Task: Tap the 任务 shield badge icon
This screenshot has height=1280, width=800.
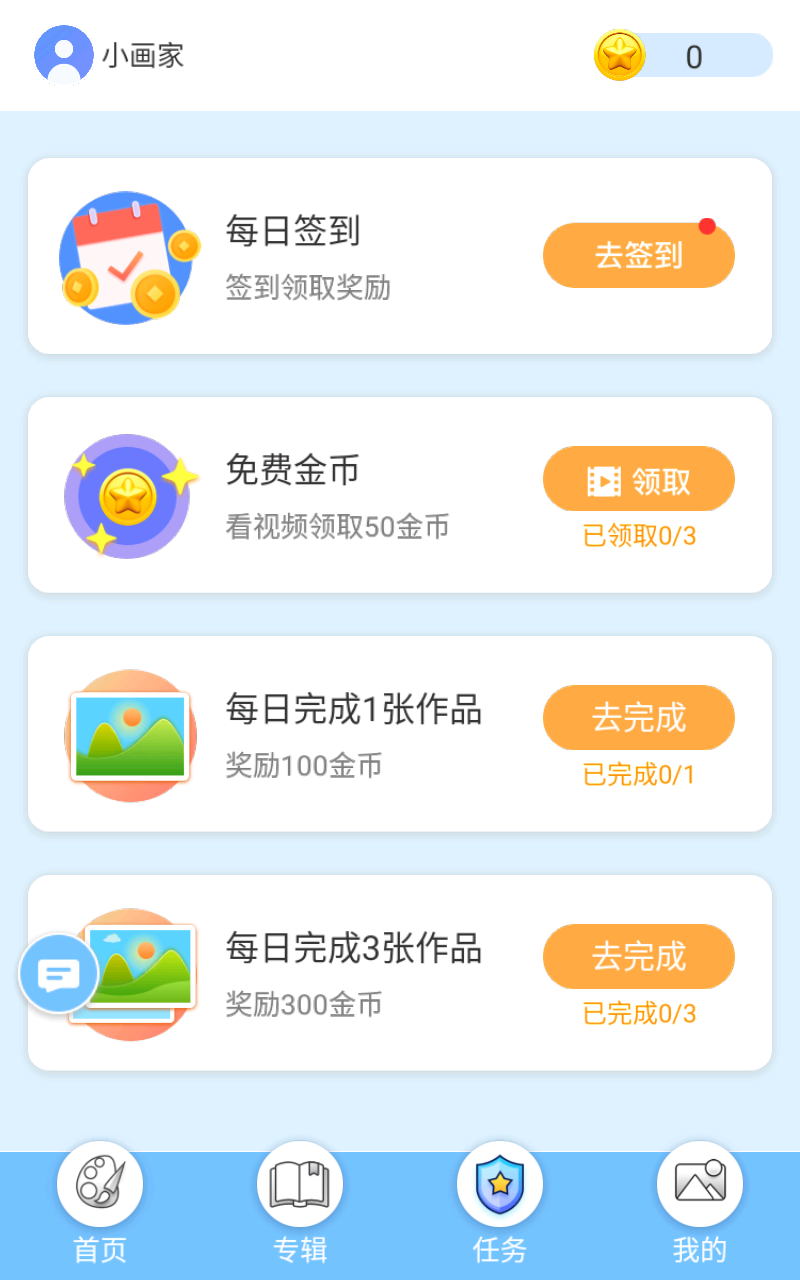Action: 500,1183
